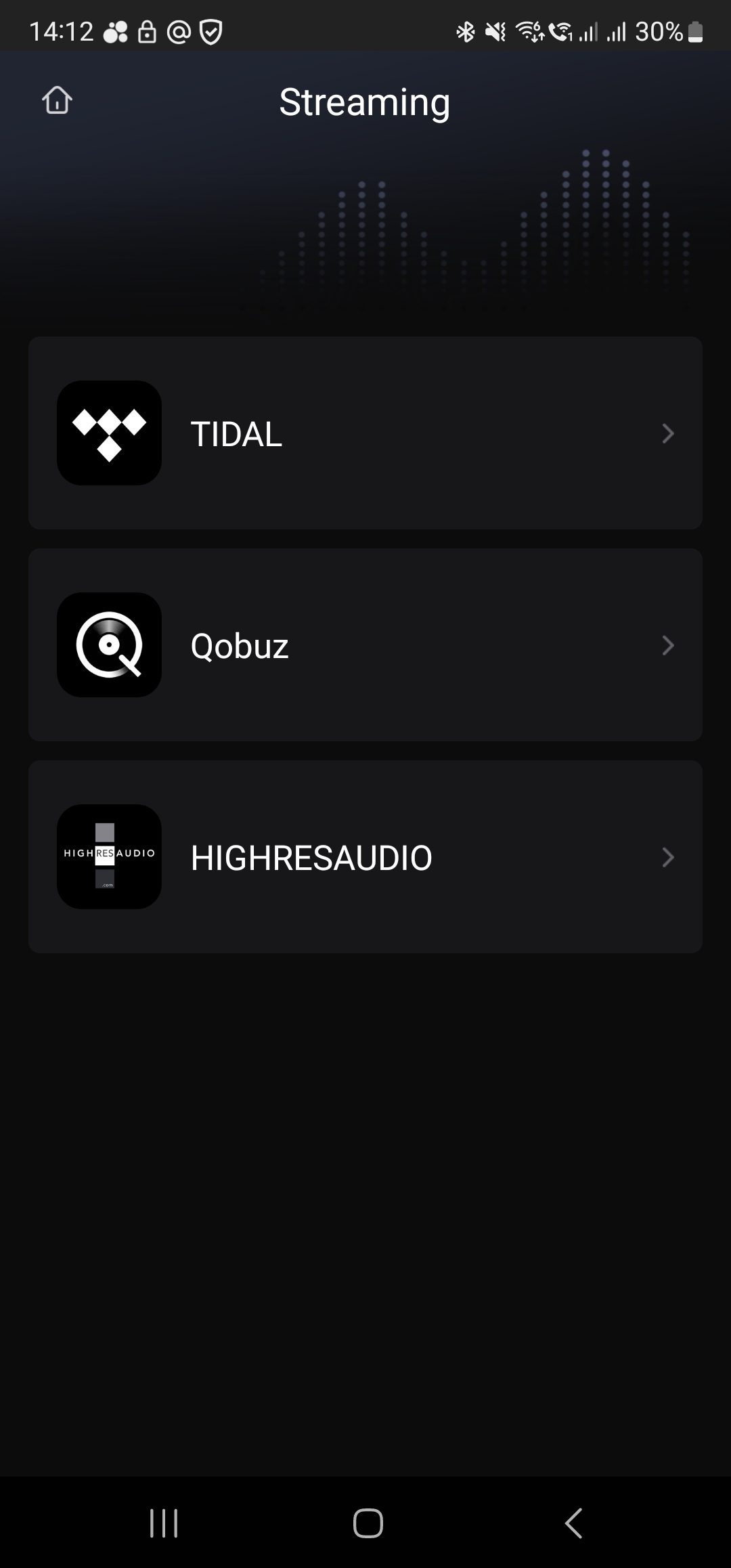Screen dimensions: 731x1568
Task: Open the system recent apps view
Action: (x=164, y=1523)
